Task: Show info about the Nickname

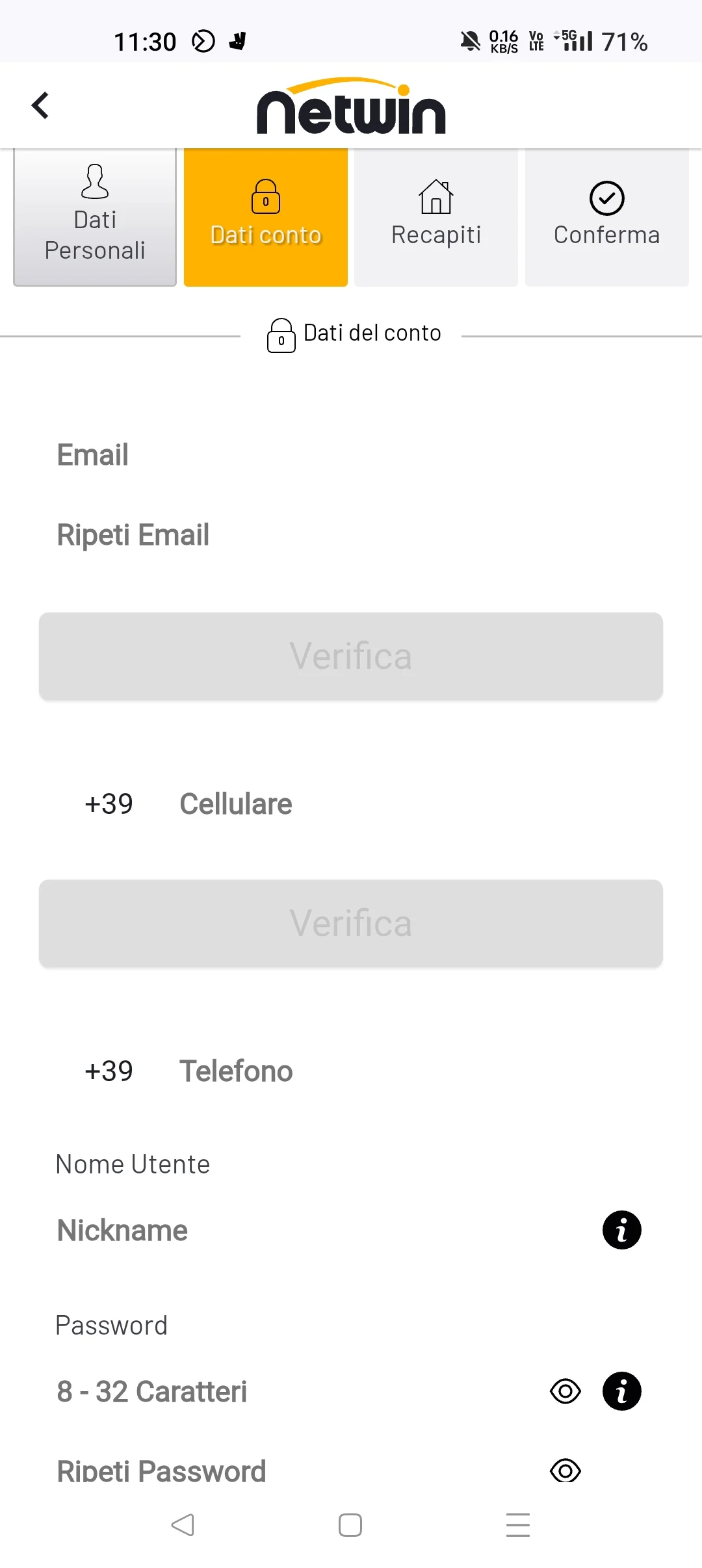Action: (x=622, y=1230)
